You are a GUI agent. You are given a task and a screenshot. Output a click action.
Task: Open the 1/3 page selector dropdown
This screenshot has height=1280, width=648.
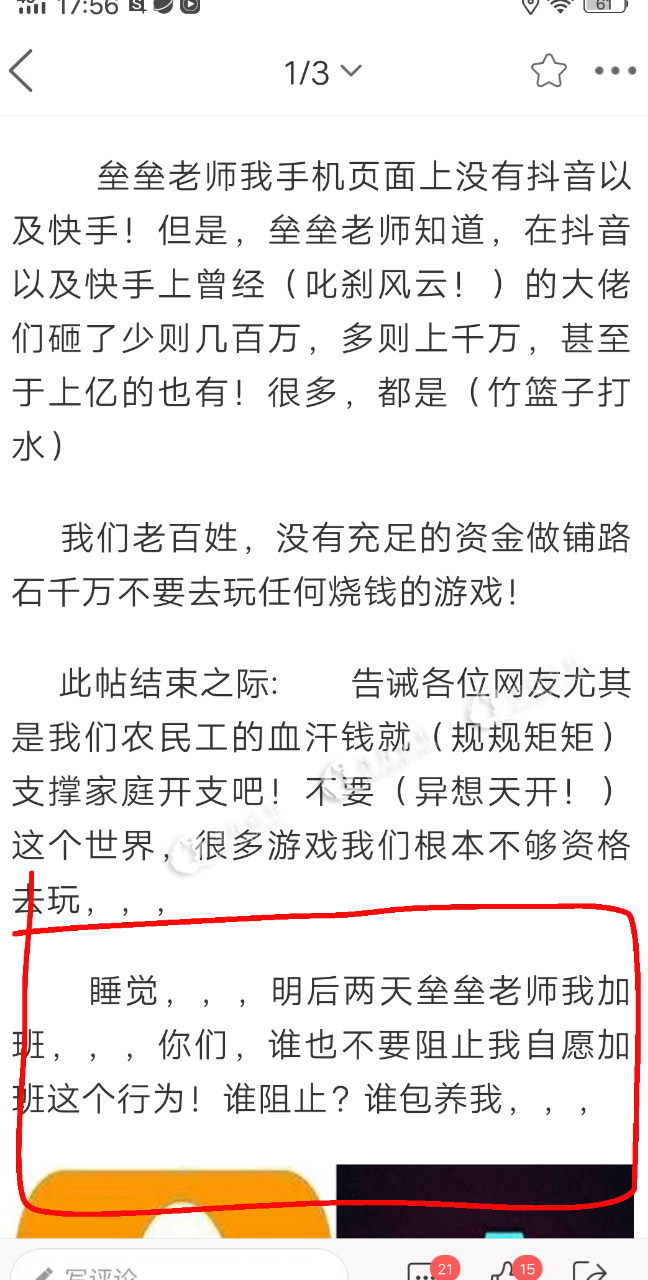click(322, 72)
